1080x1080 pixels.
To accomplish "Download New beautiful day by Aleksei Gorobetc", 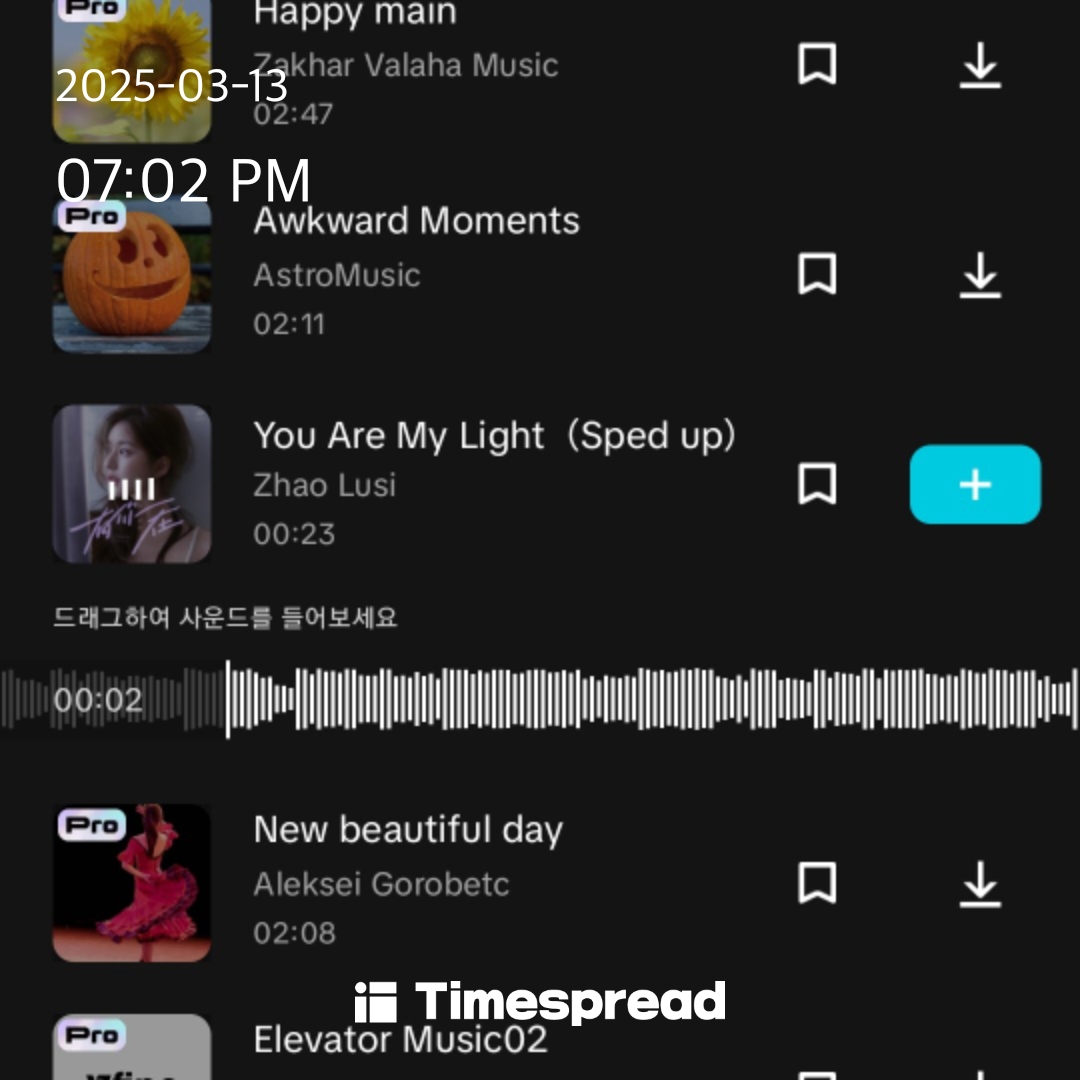I will click(x=979, y=884).
